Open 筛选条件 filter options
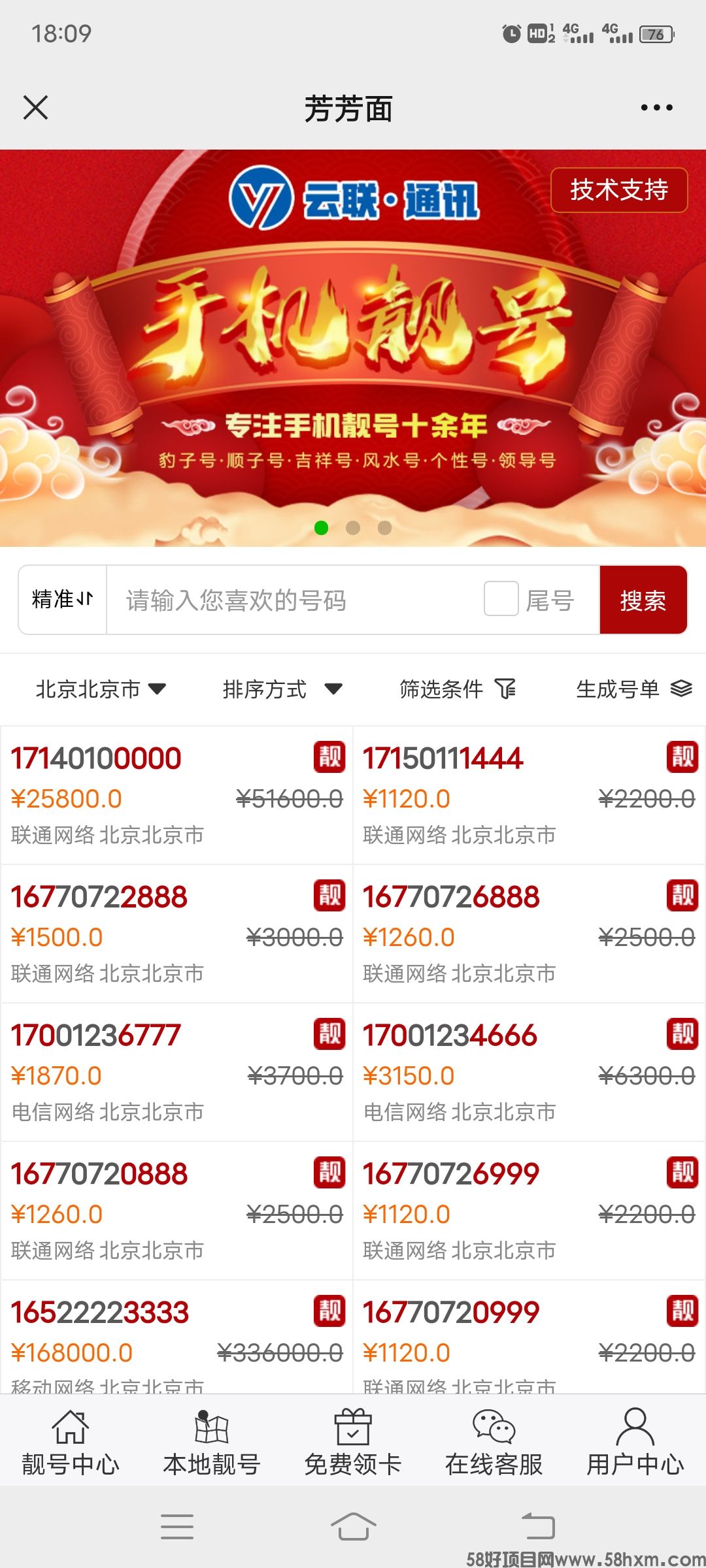 point(457,689)
